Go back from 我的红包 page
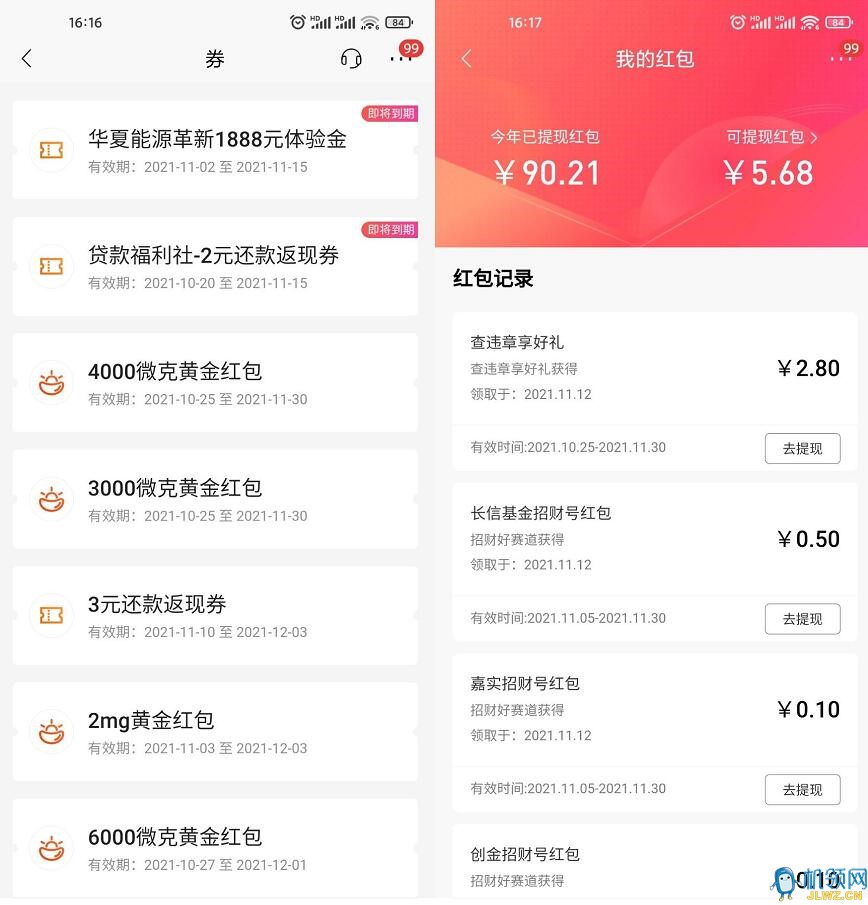 pyautogui.click(x=466, y=59)
